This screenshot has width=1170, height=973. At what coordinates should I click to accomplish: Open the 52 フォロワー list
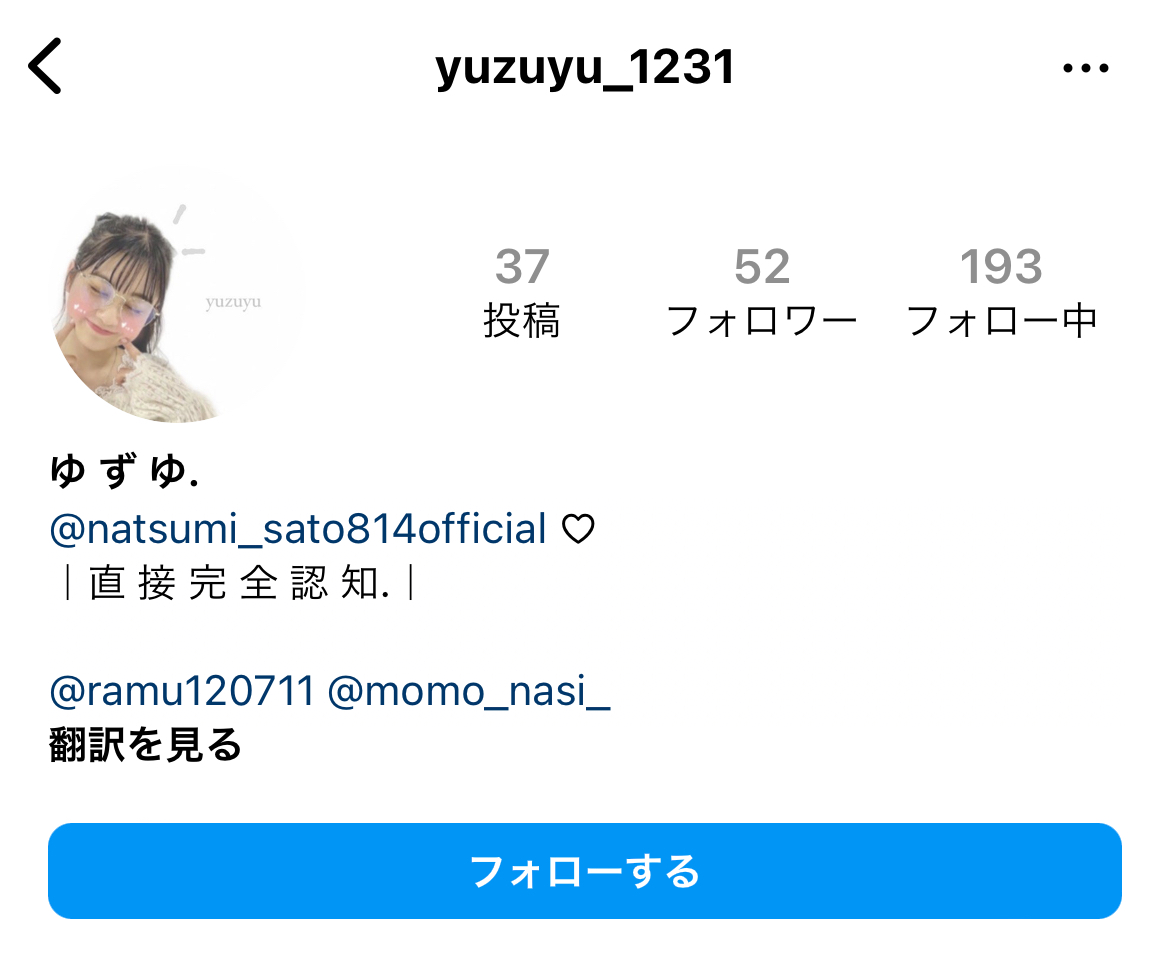click(761, 292)
